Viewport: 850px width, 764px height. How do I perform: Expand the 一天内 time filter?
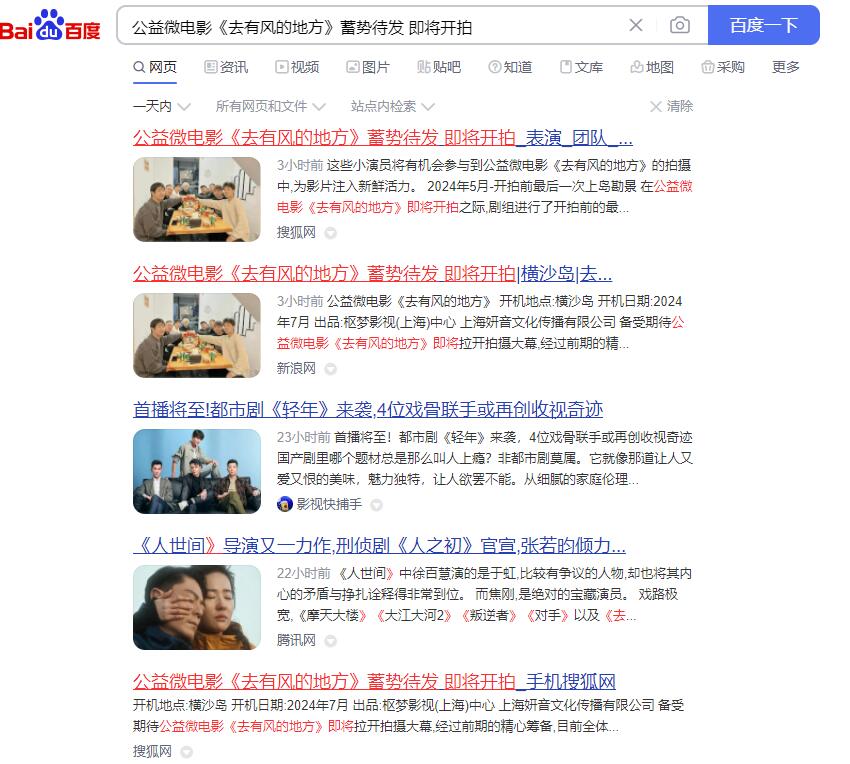coord(161,106)
